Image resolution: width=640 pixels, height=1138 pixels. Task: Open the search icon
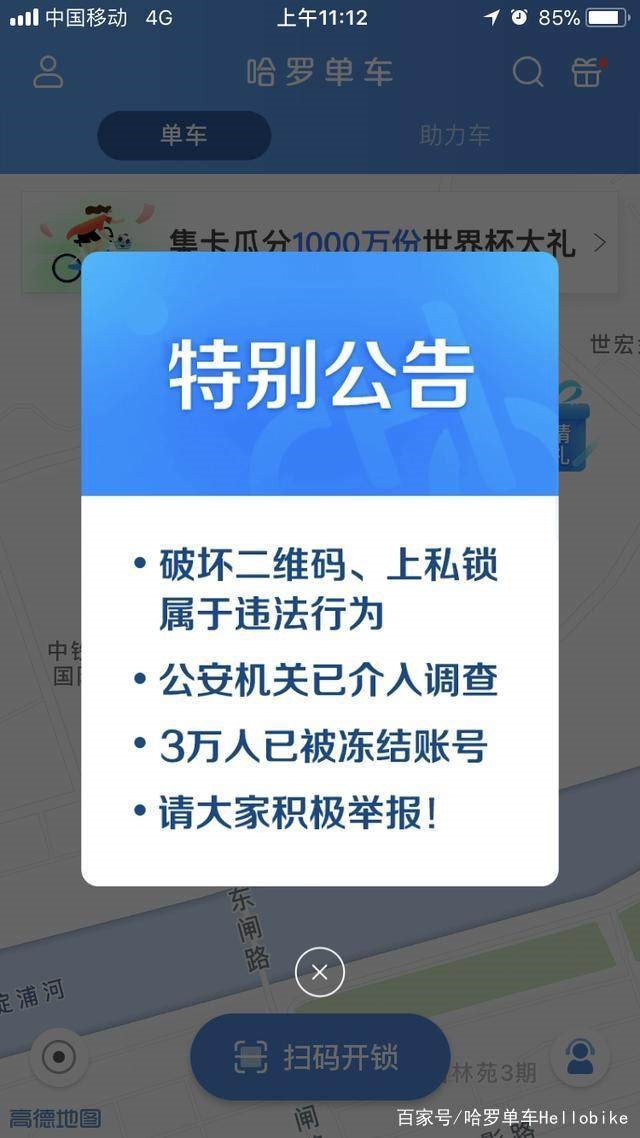tap(527, 72)
